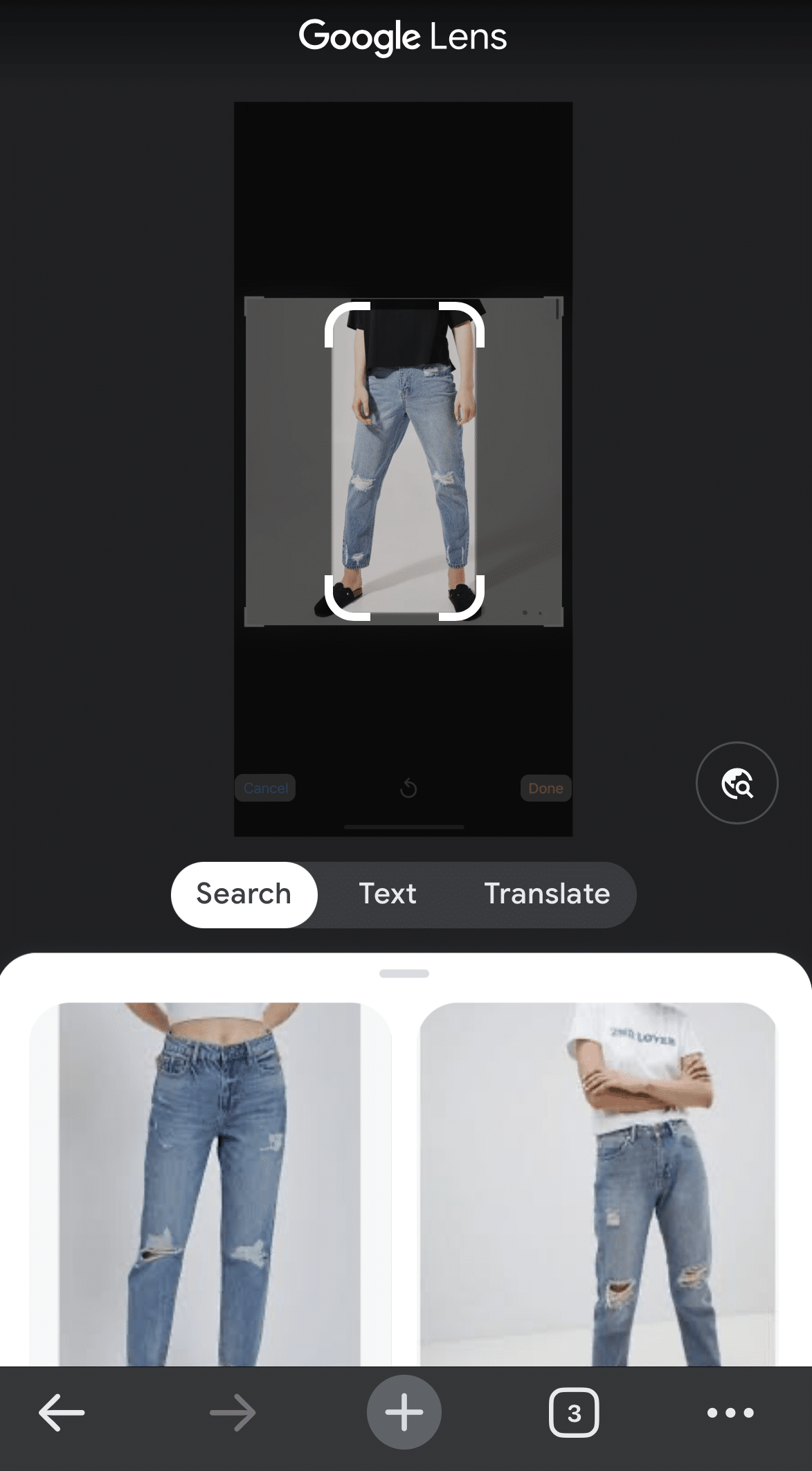Image resolution: width=812 pixels, height=1471 pixels.
Task: Go back using the left arrow
Action: [61, 1412]
